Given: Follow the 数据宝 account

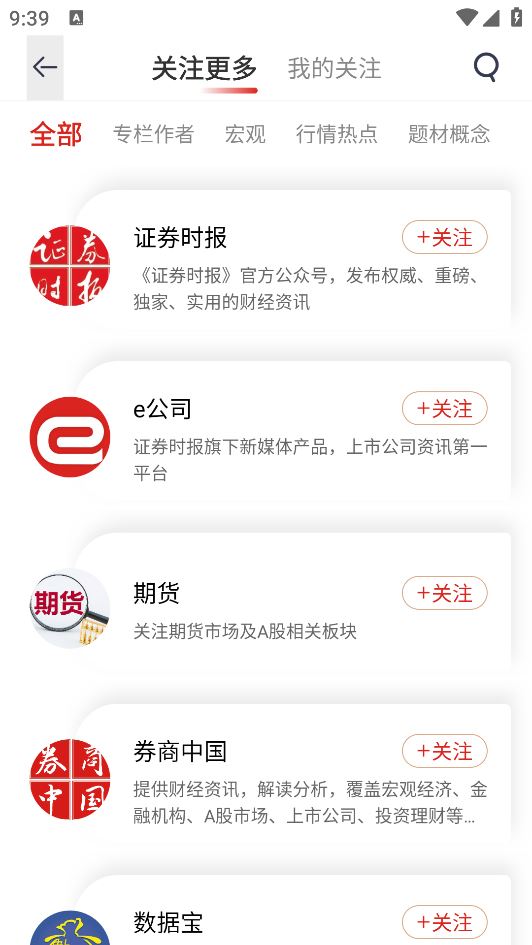Looking at the screenshot, I should click(x=445, y=922).
